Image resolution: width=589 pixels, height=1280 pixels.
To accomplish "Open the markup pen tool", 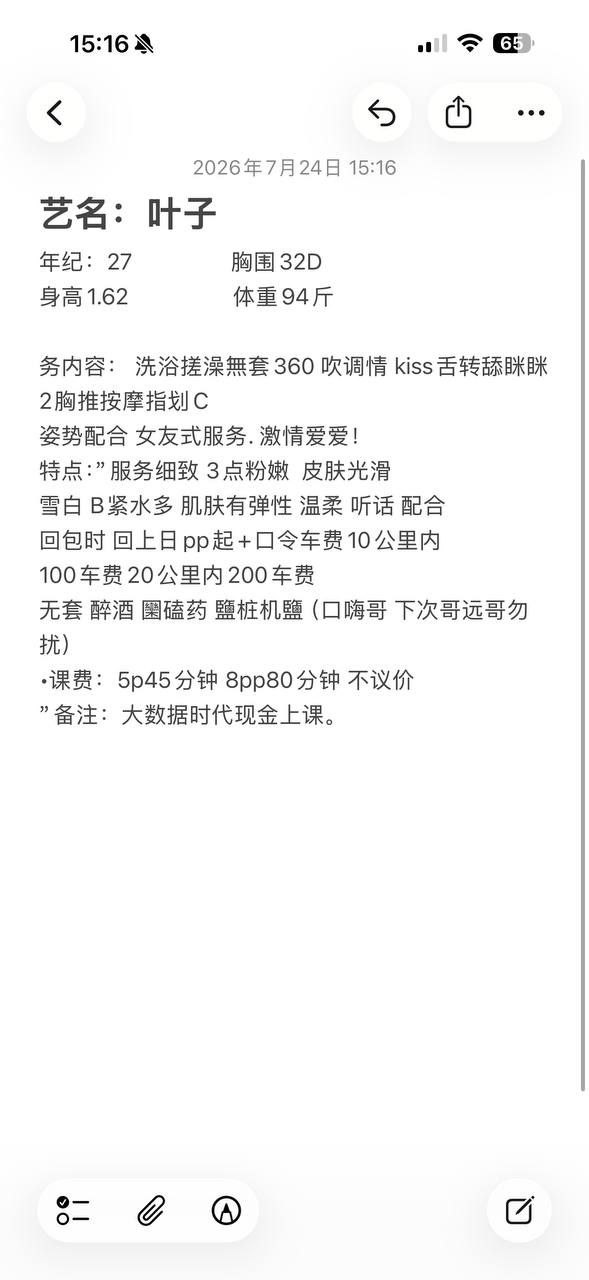I will click(x=227, y=1211).
